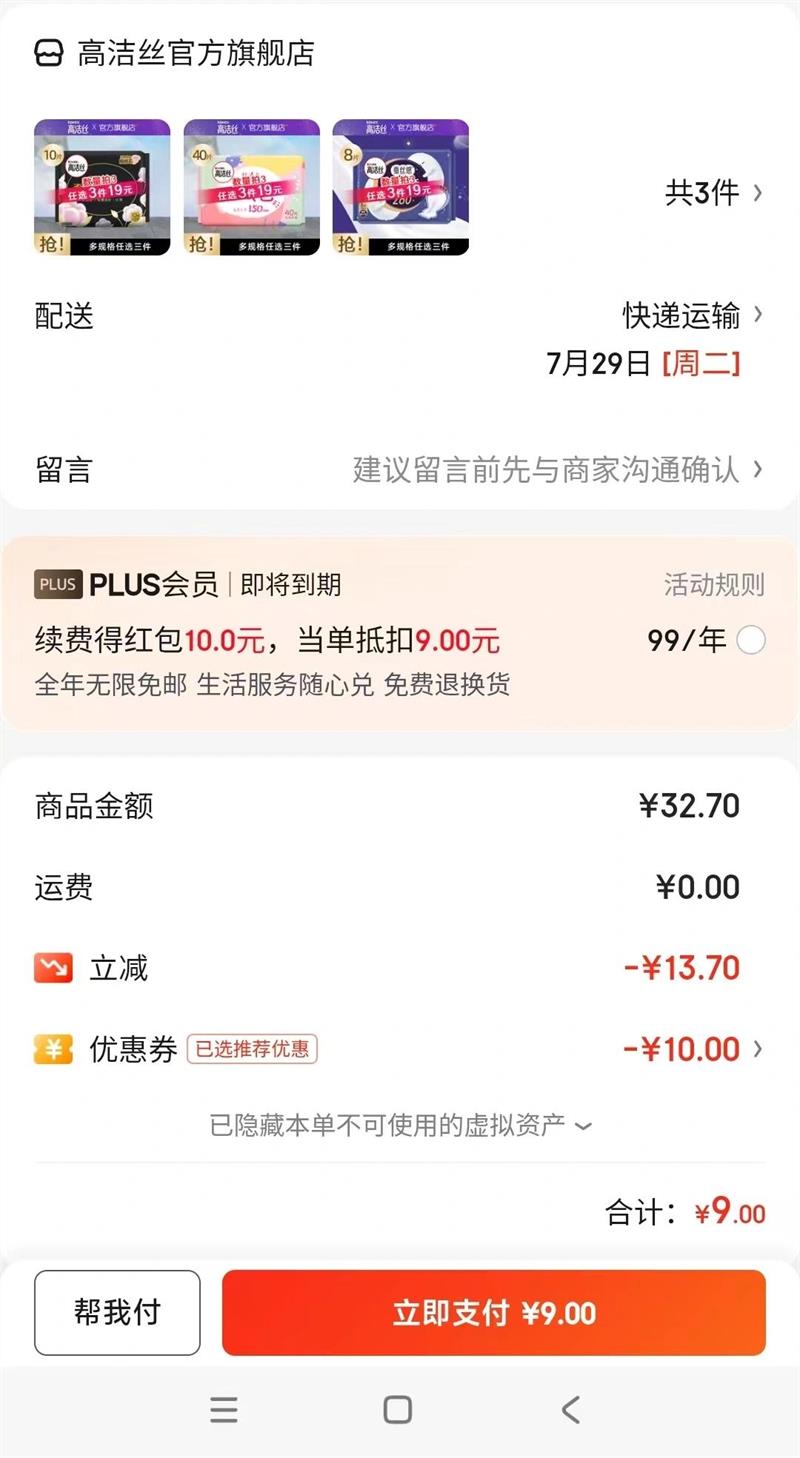Pay now with 立即支付 ¥9.00

coord(494,1312)
